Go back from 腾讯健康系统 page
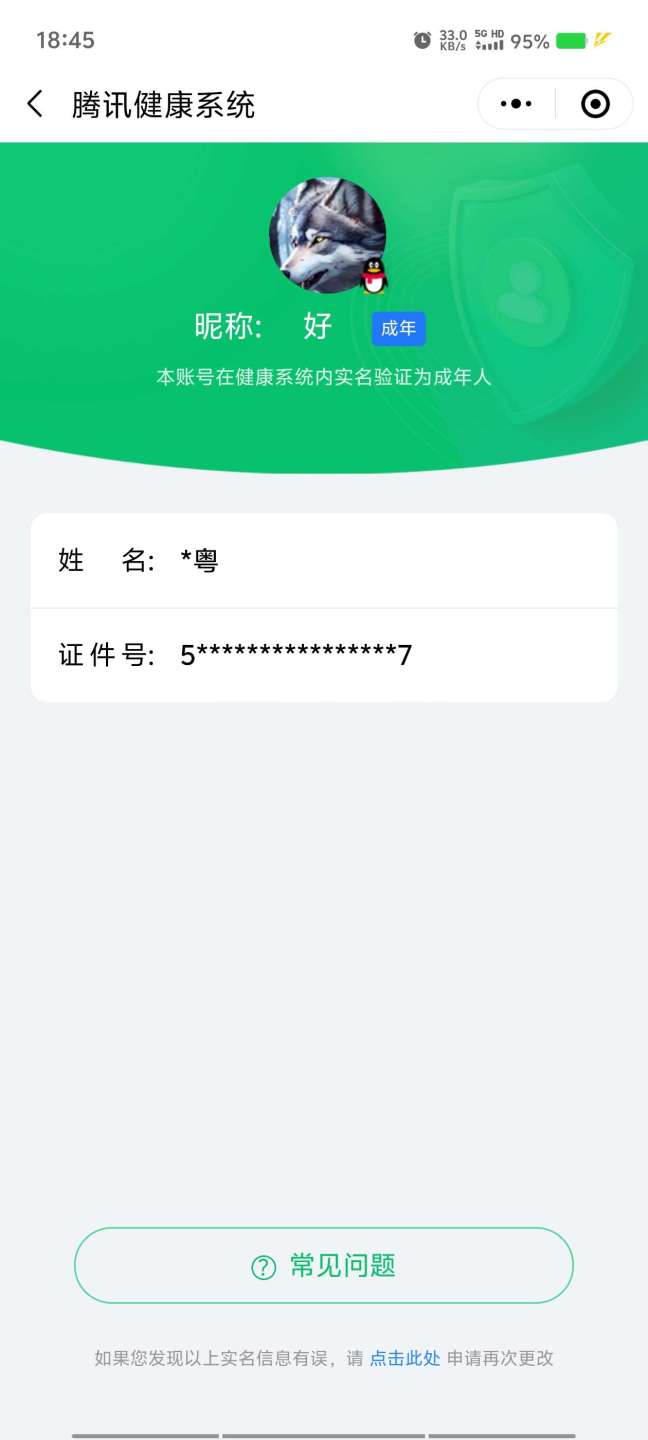This screenshot has width=648, height=1440. click(x=35, y=104)
